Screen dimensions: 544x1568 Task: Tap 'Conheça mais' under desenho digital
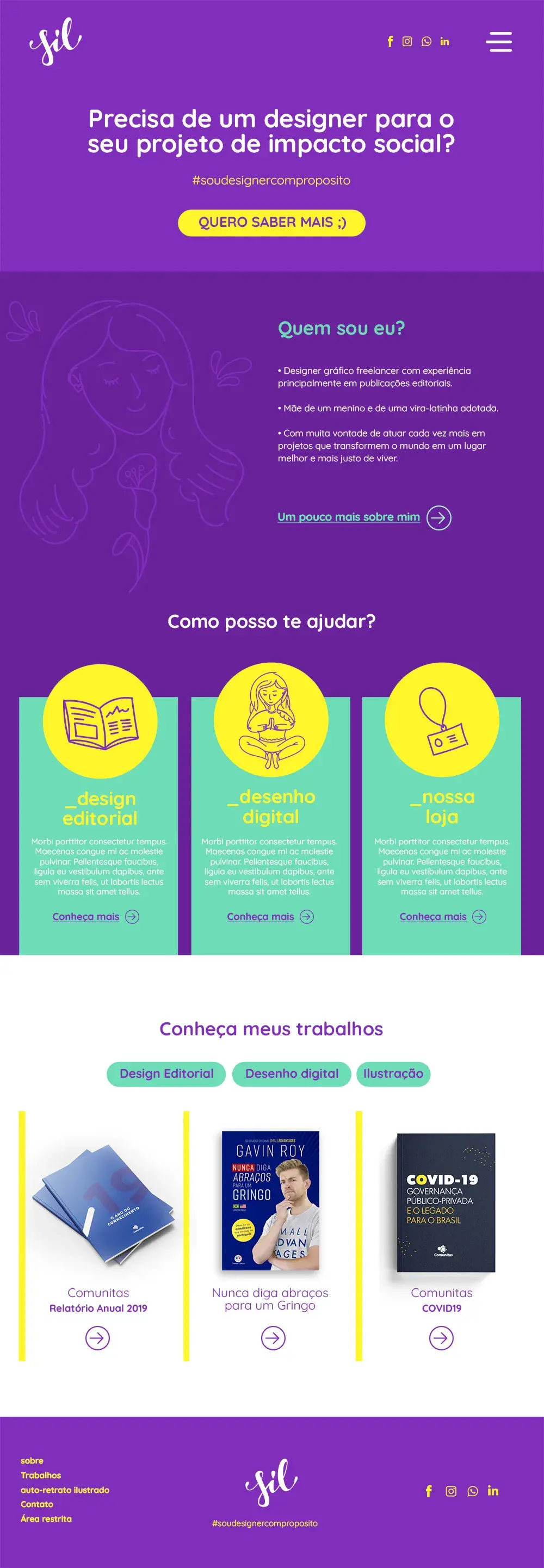pyautogui.click(x=261, y=917)
